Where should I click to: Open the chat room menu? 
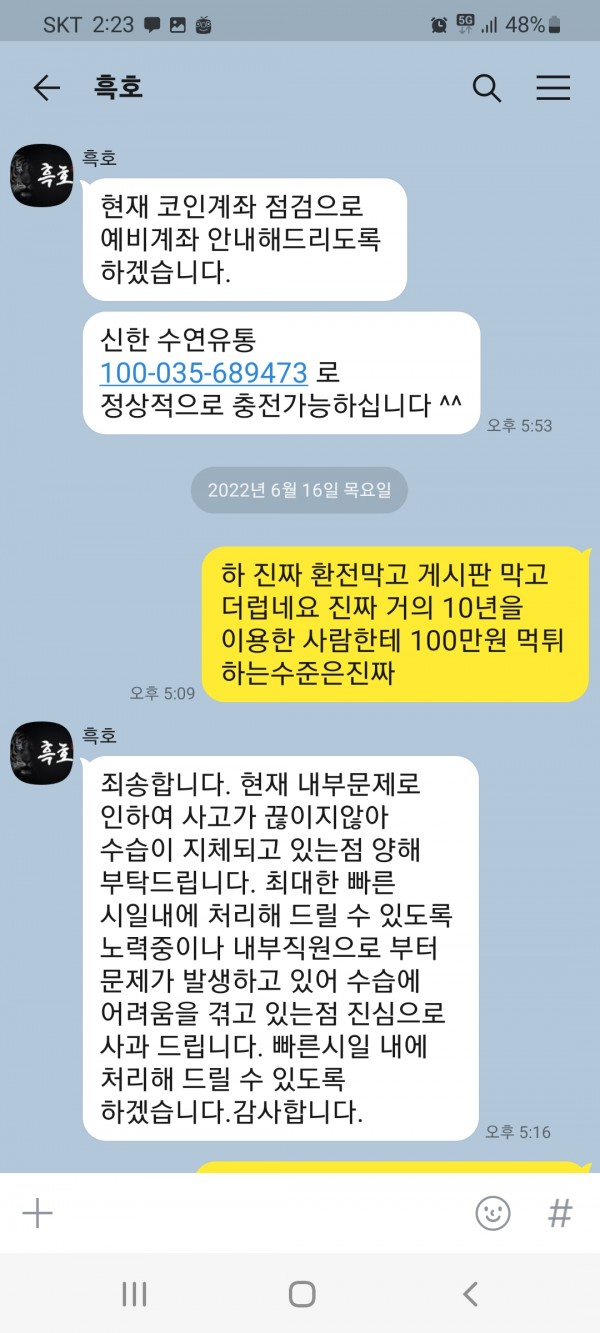(553, 88)
